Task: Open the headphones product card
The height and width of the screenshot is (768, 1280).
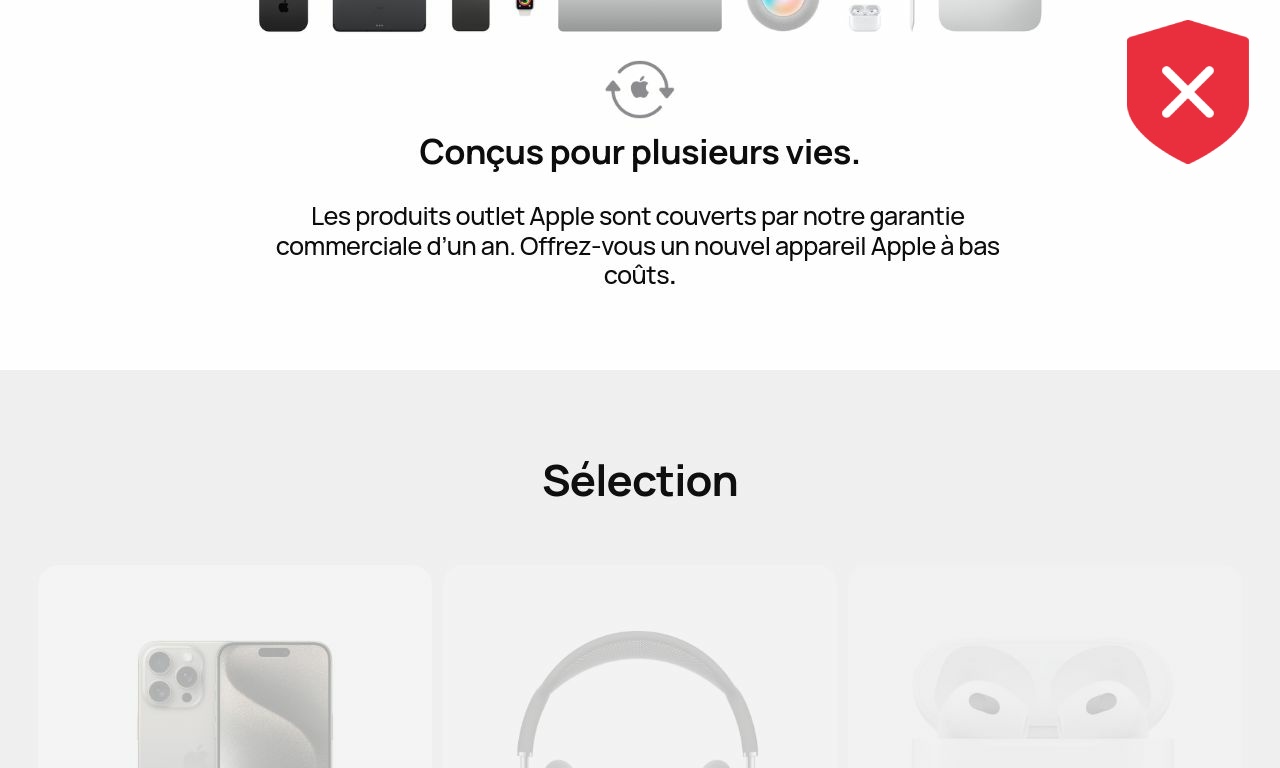Action: click(640, 667)
